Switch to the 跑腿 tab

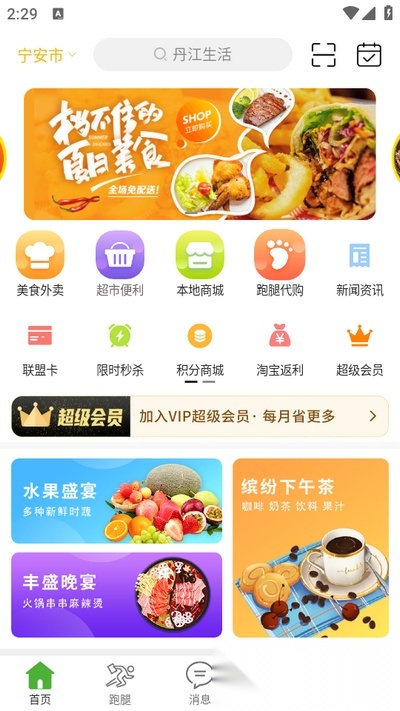click(120, 683)
